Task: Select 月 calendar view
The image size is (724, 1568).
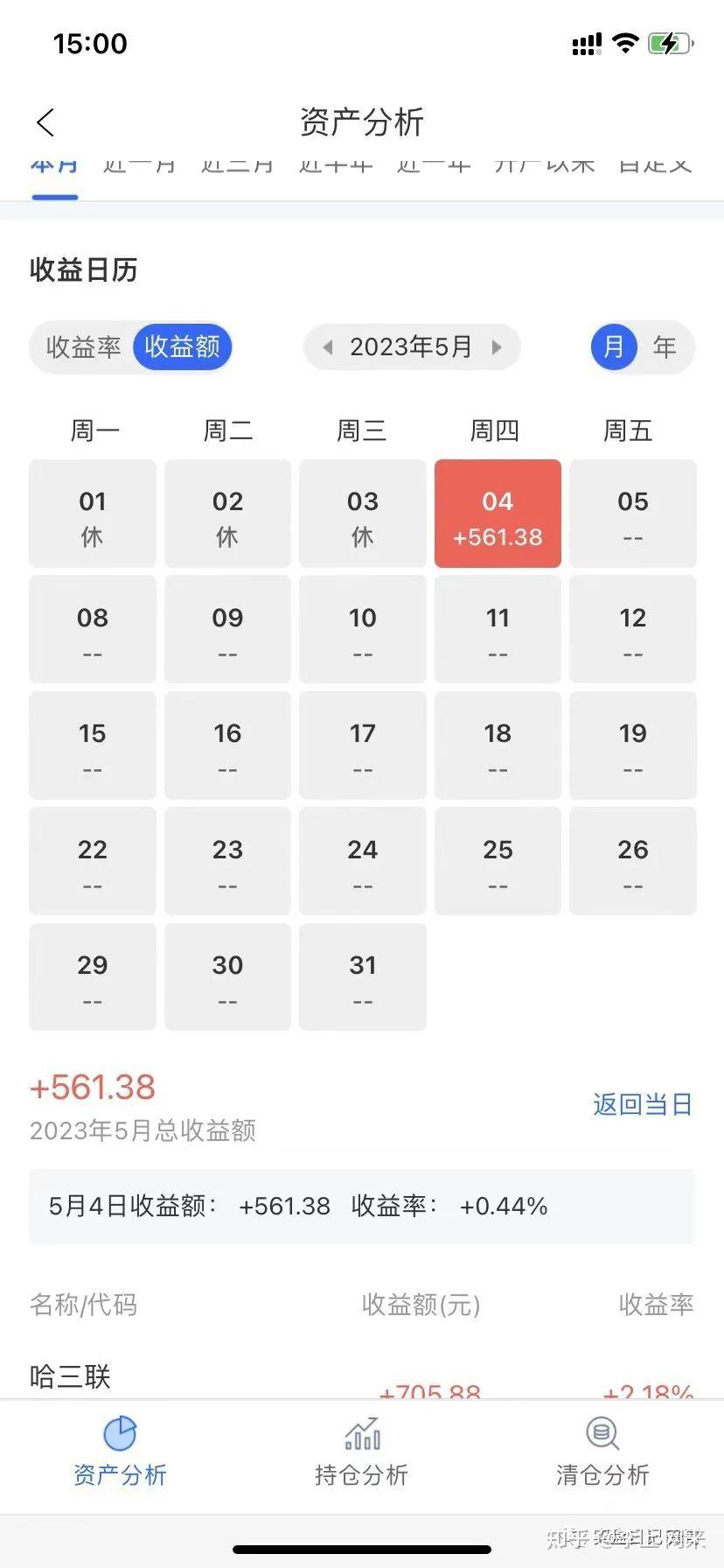Action: click(614, 347)
